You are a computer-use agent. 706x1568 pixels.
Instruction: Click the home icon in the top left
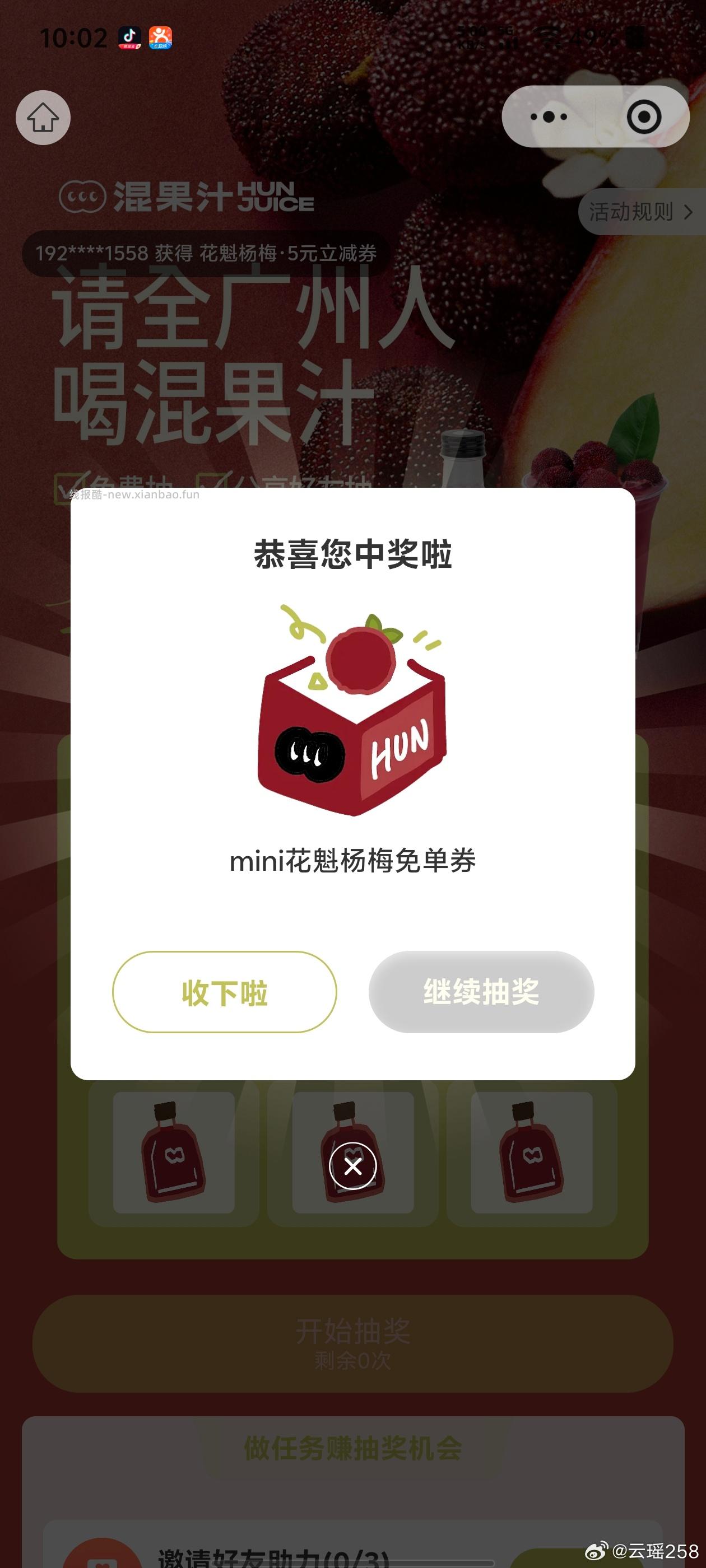(x=44, y=117)
